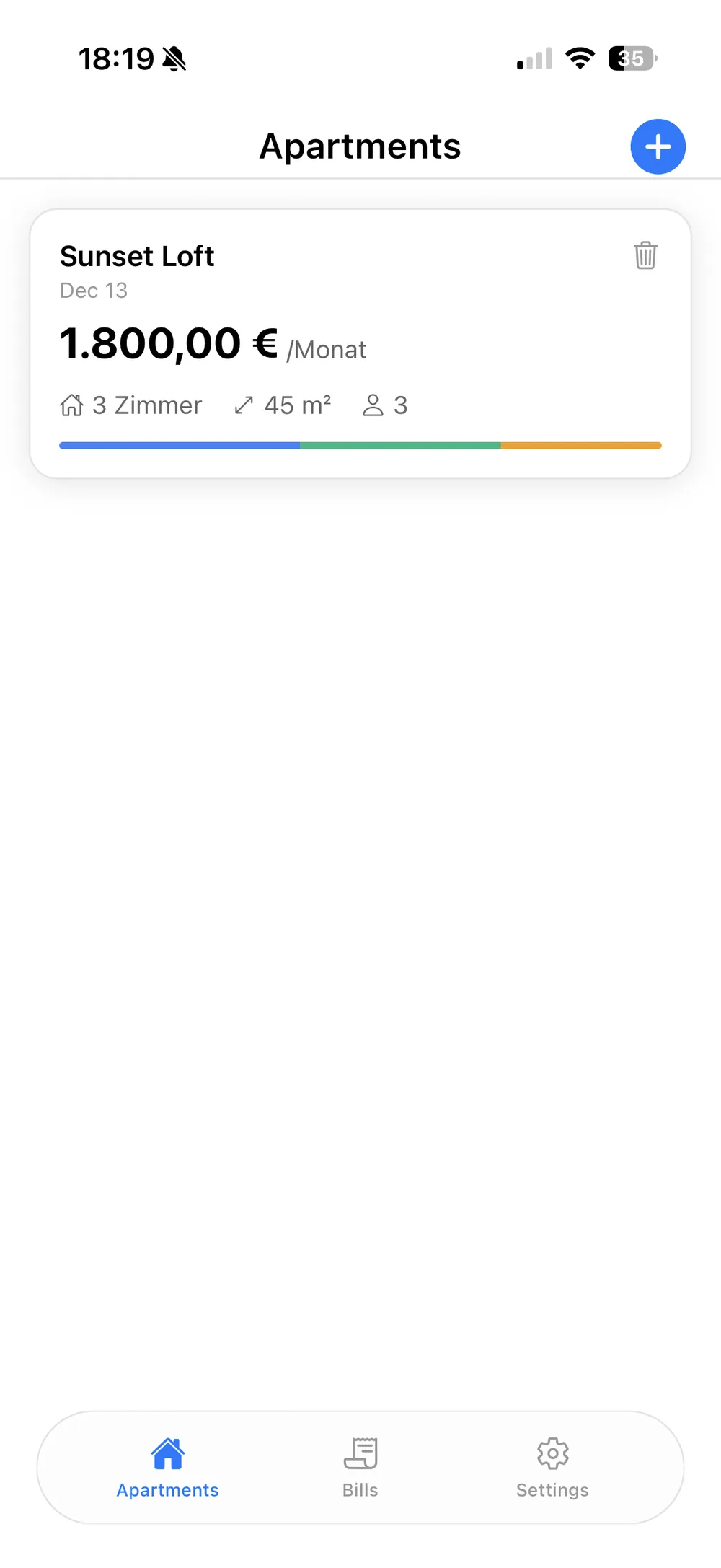
Task: Go to the Settings tab
Action: 552,1467
